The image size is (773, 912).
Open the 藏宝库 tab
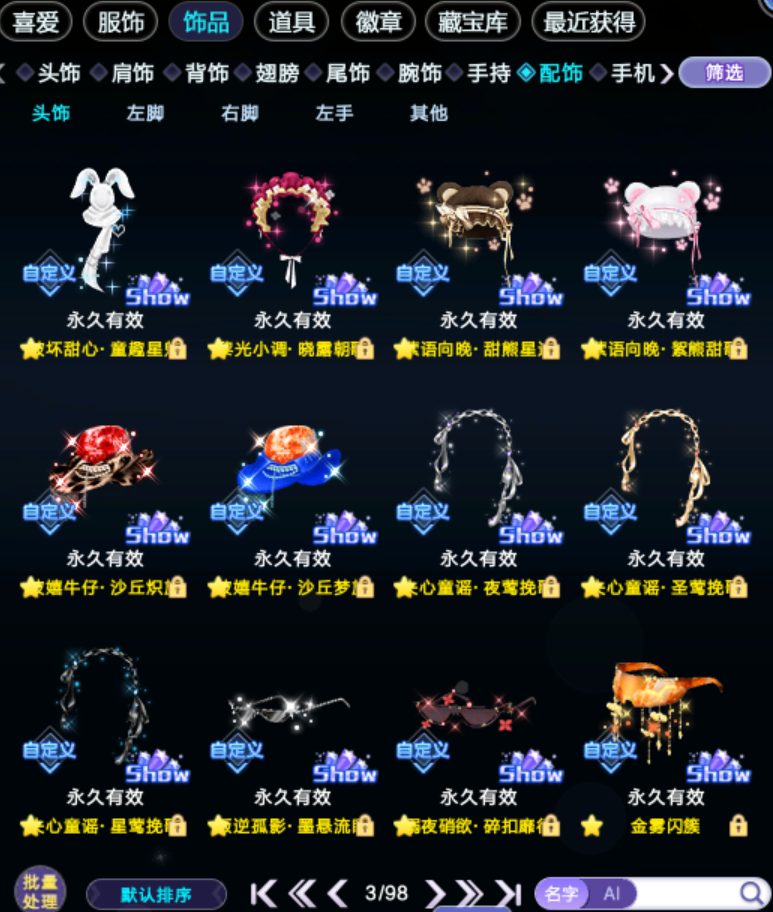coord(472,22)
